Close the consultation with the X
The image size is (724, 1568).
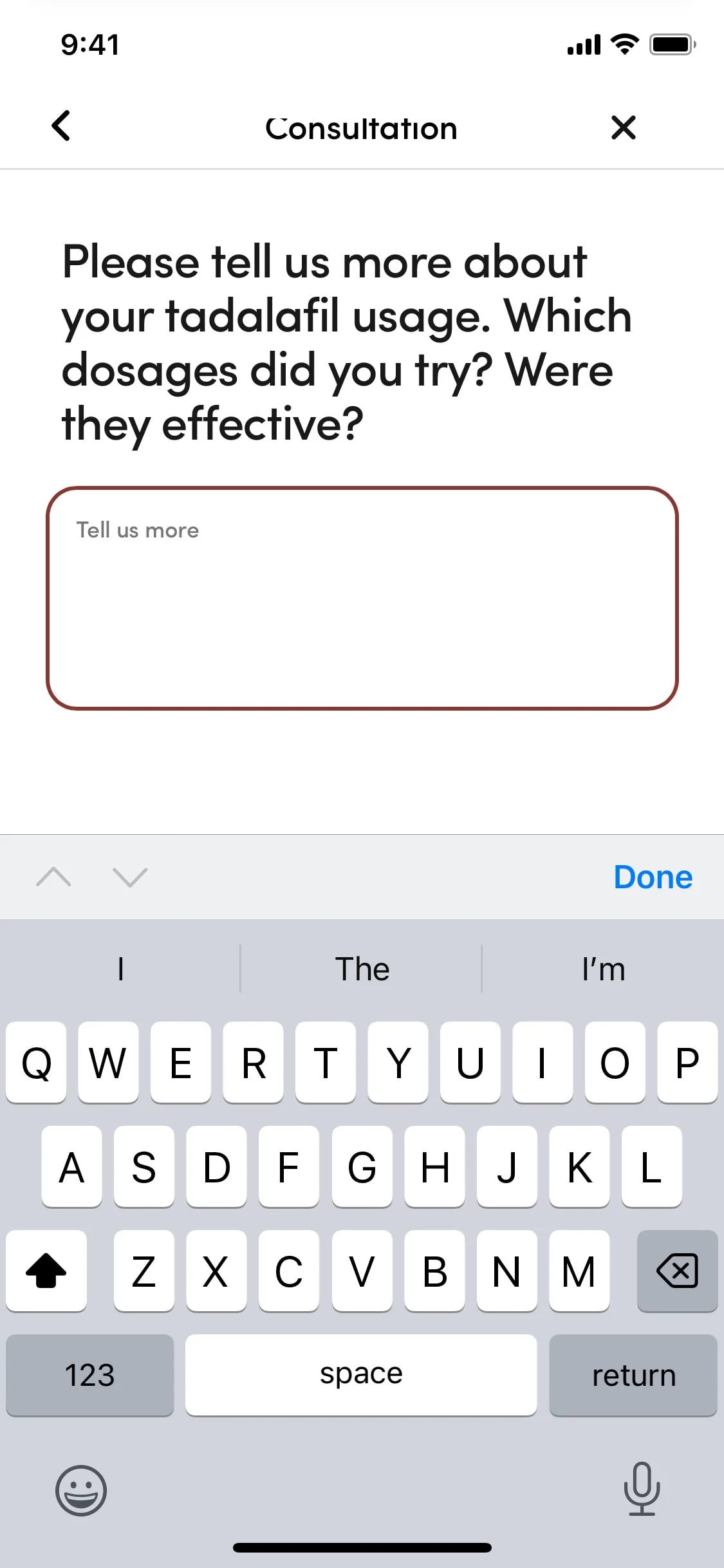click(623, 127)
